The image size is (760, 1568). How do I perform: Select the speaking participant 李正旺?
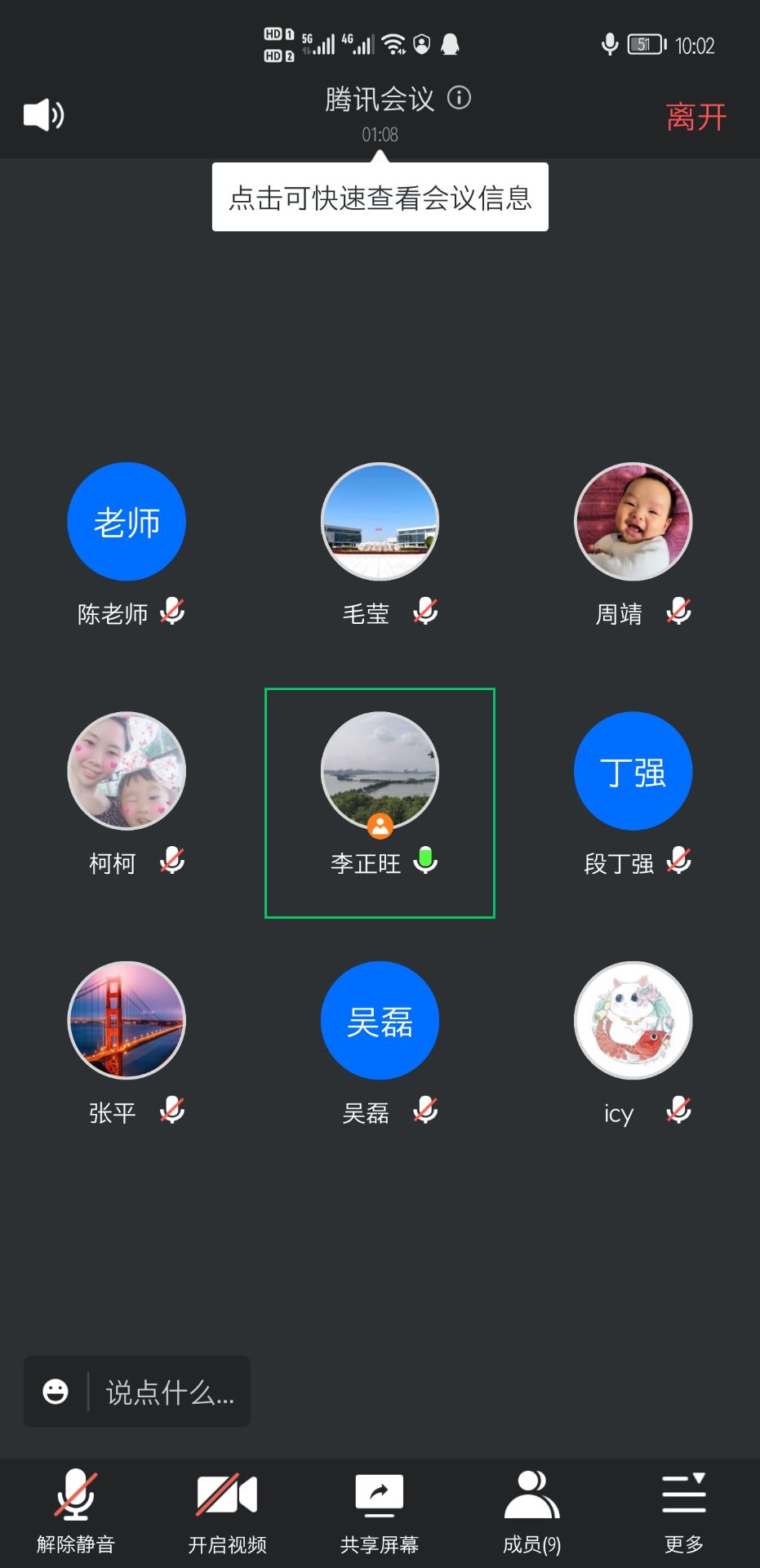380,772
